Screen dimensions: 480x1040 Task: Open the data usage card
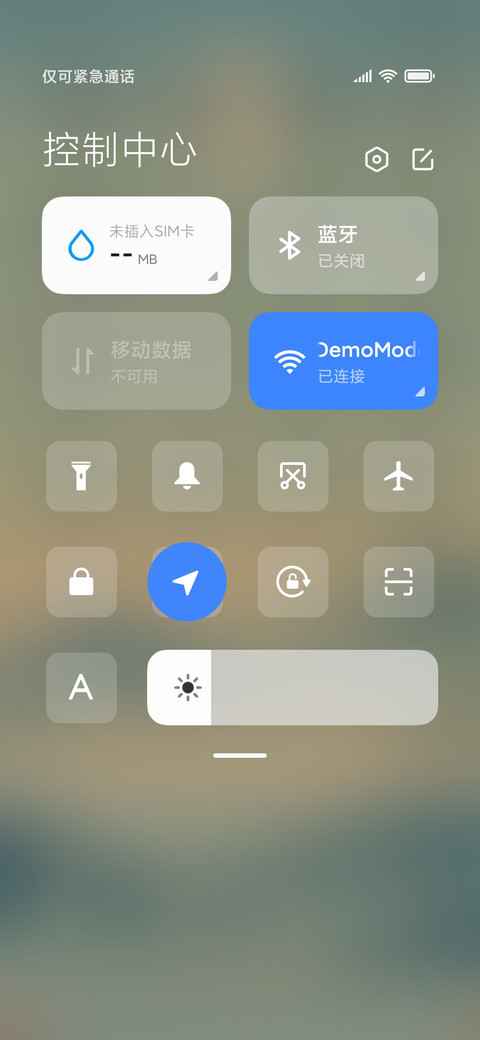point(137,245)
